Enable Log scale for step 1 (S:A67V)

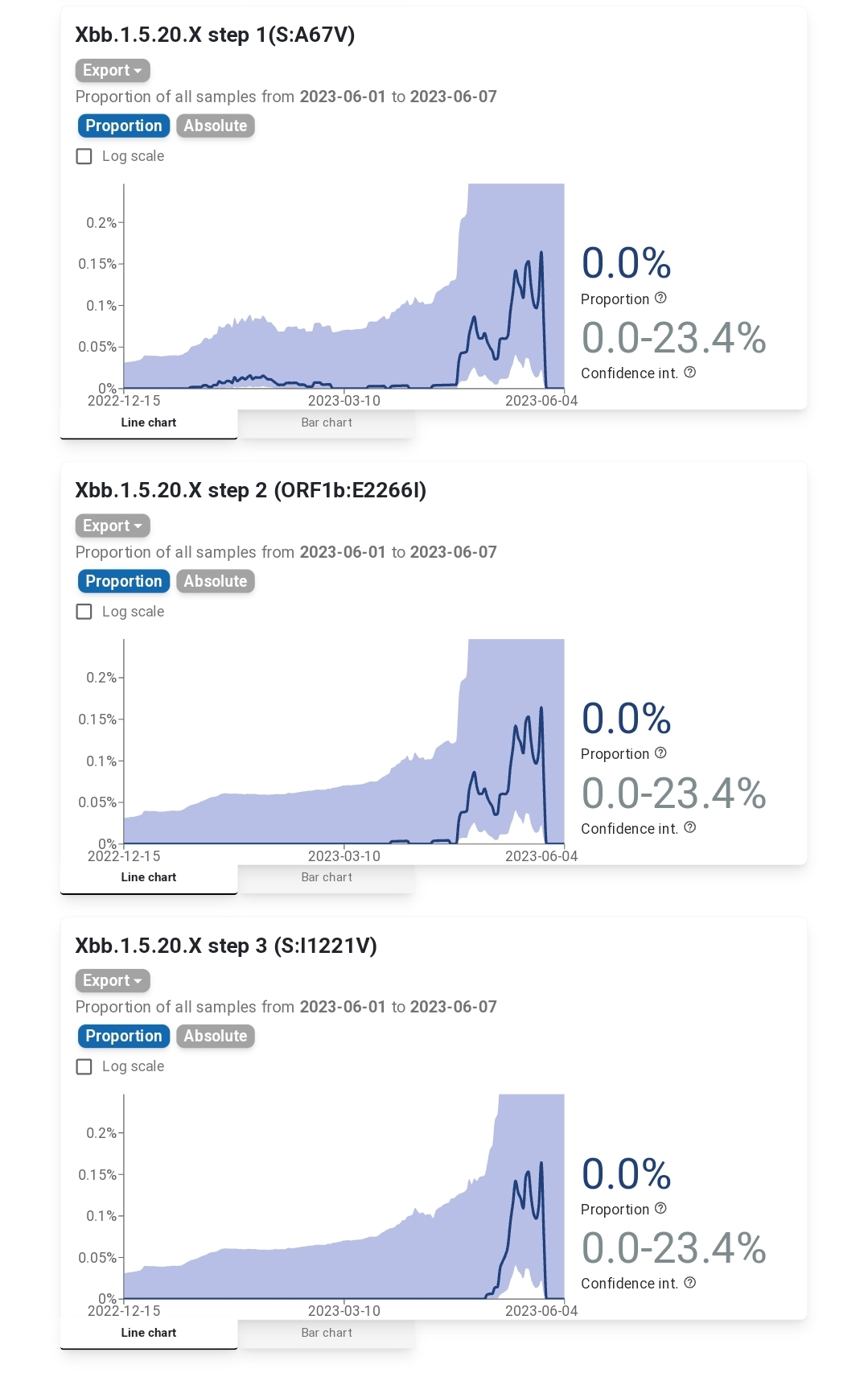coord(84,156)
